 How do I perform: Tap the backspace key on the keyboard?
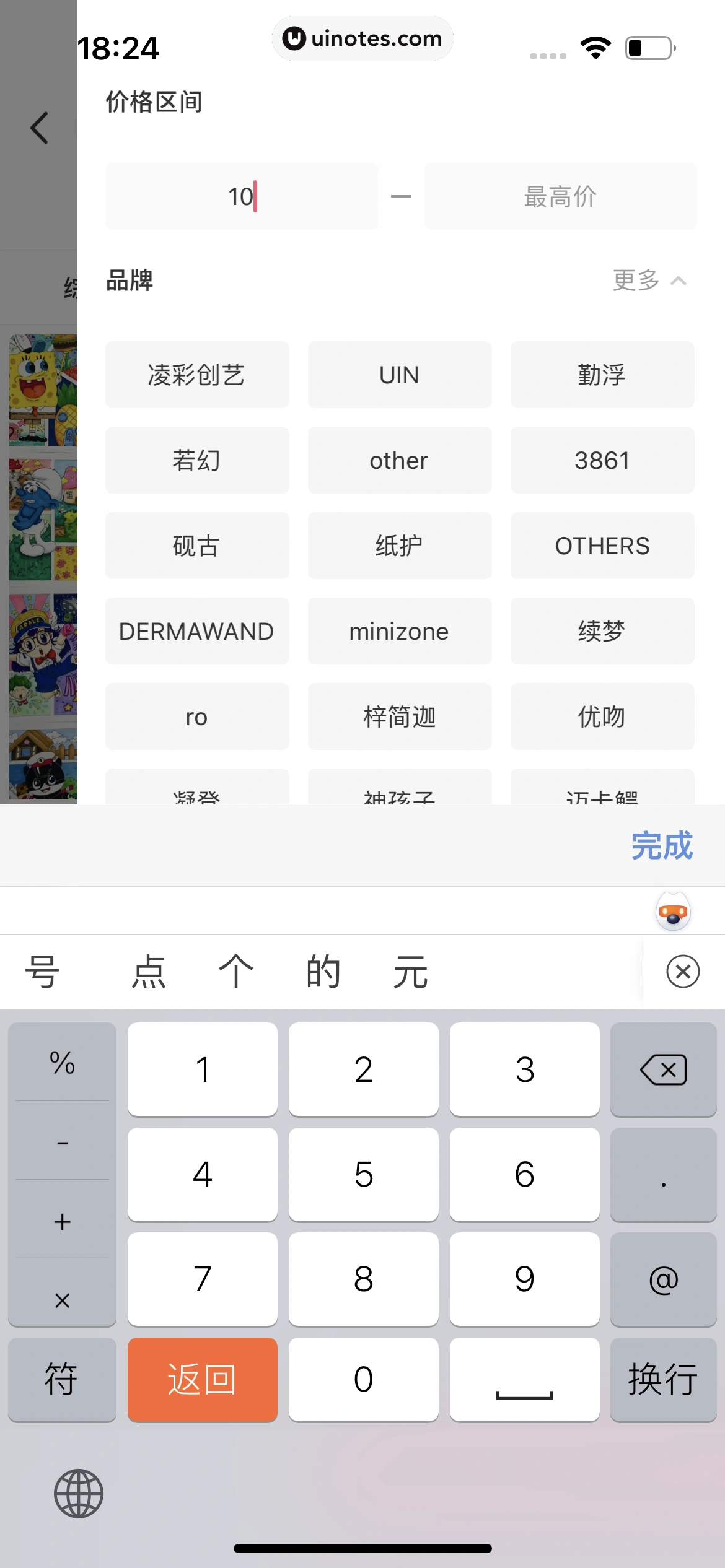click(x=662, y=1068)
